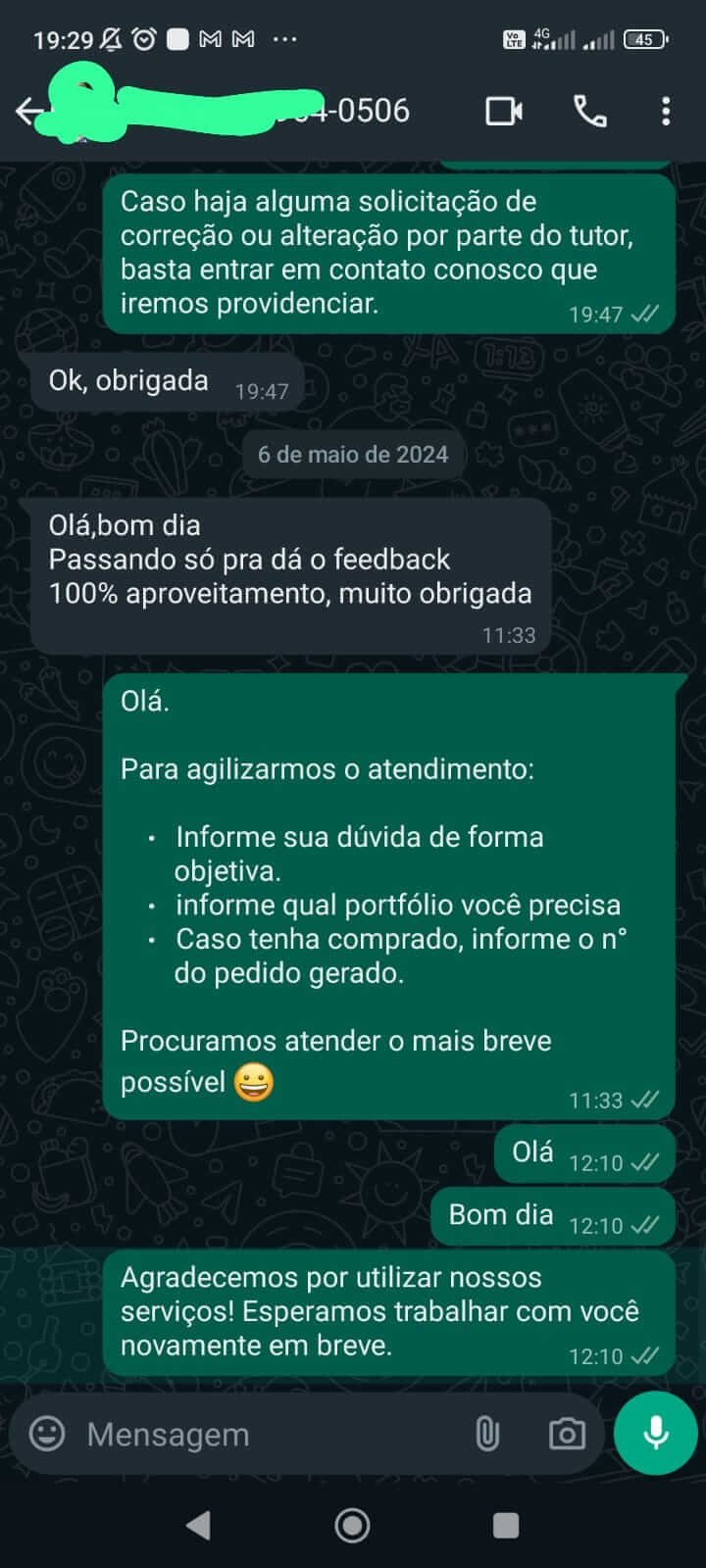The height and width of the screenshot is (1568, 706).
Task: Start a video call with this contact
Action: click(x=504, y=112)
